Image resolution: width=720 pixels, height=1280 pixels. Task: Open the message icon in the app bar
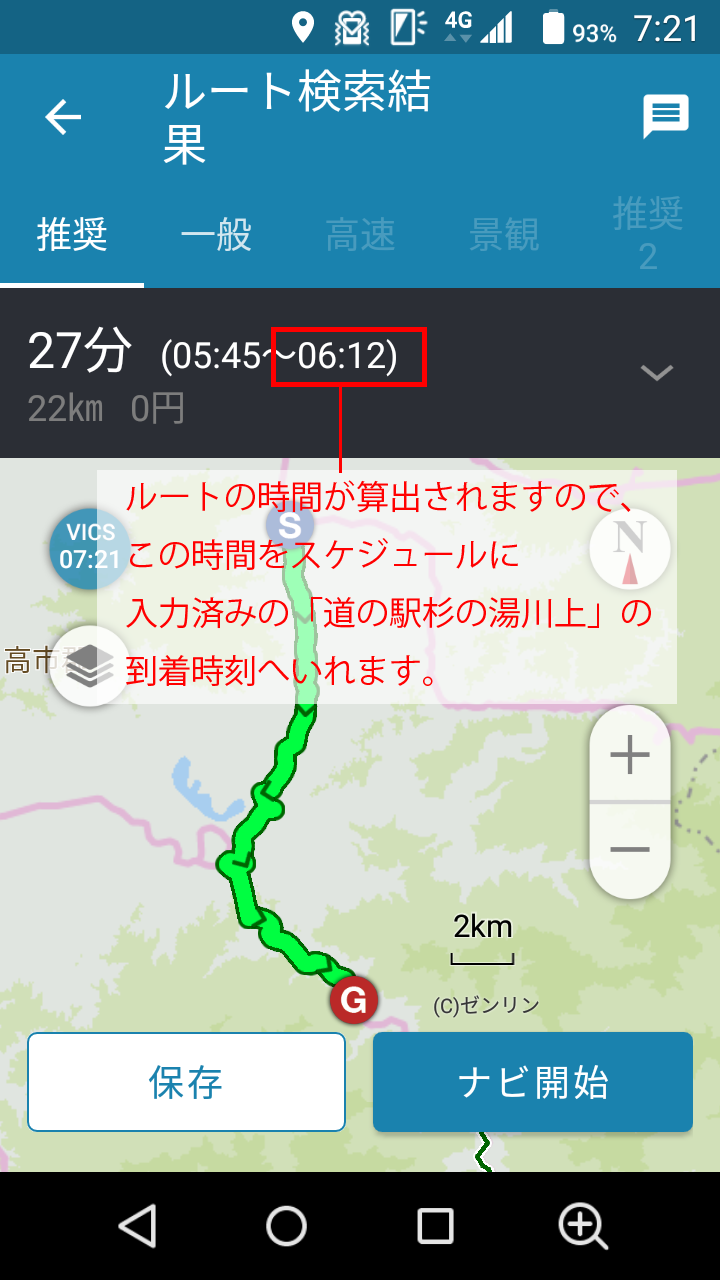(x=665, y=118)
